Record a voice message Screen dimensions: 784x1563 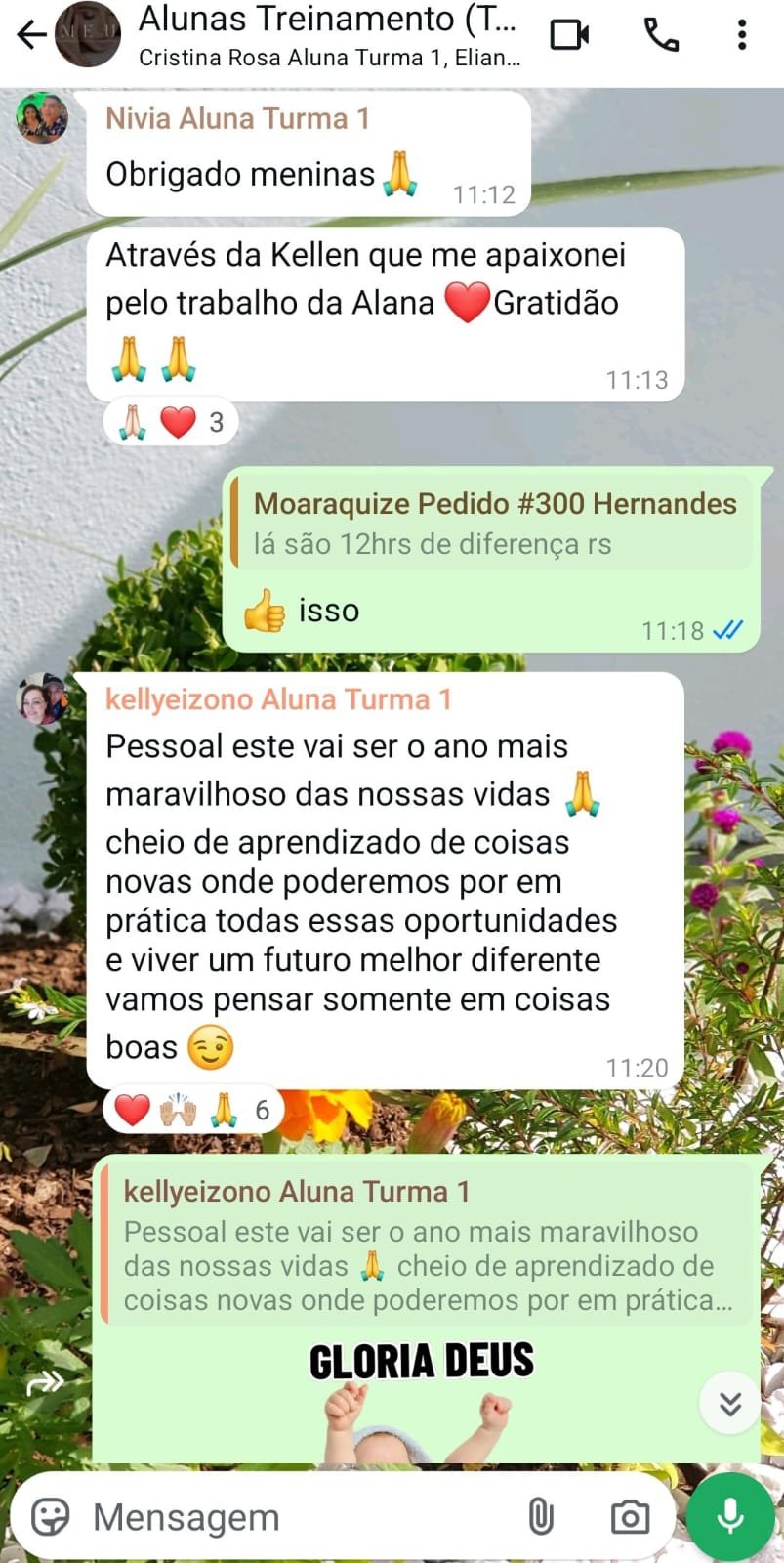pyautogui.click(x=730, y=1515)
